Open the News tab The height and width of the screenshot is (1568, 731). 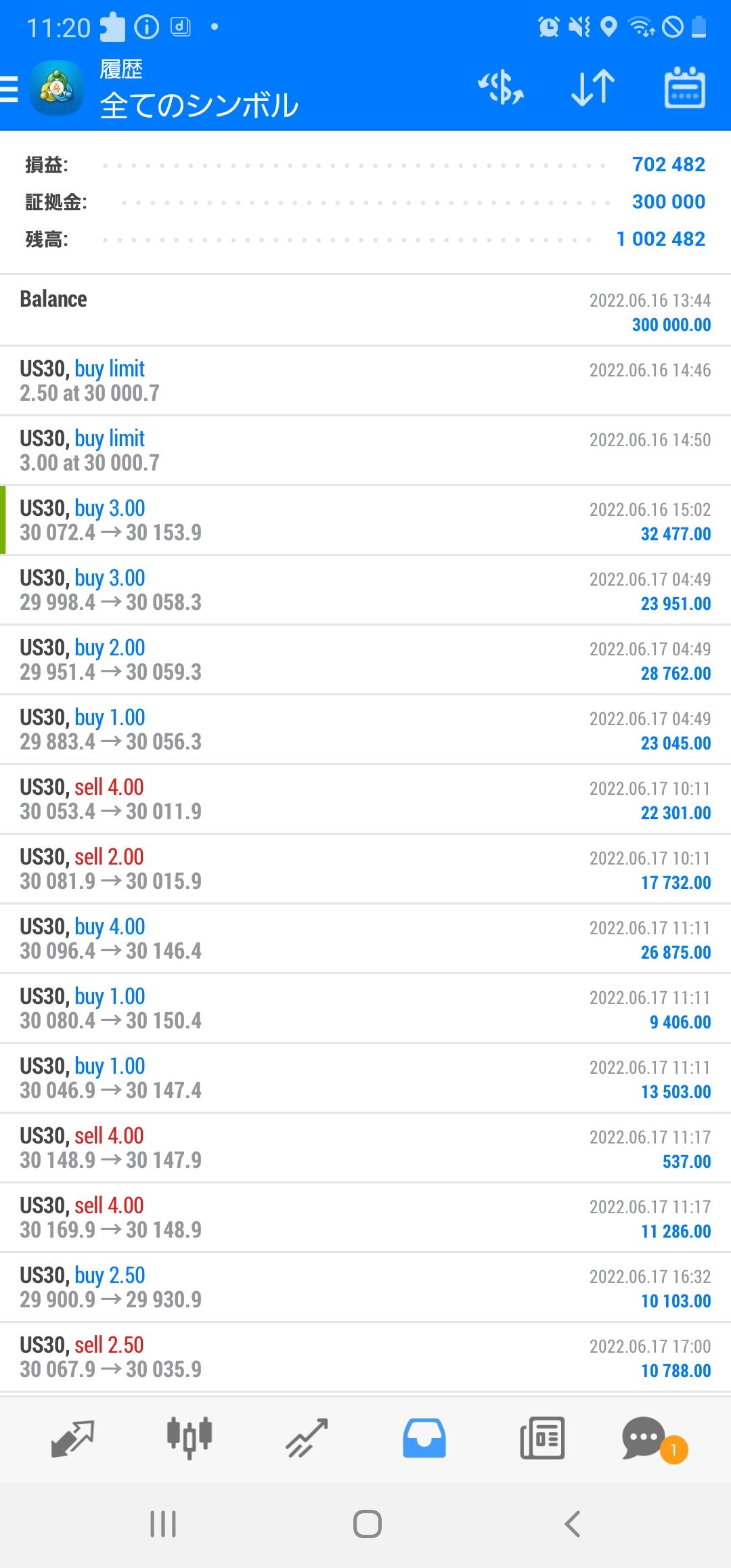pos(542,1438)
